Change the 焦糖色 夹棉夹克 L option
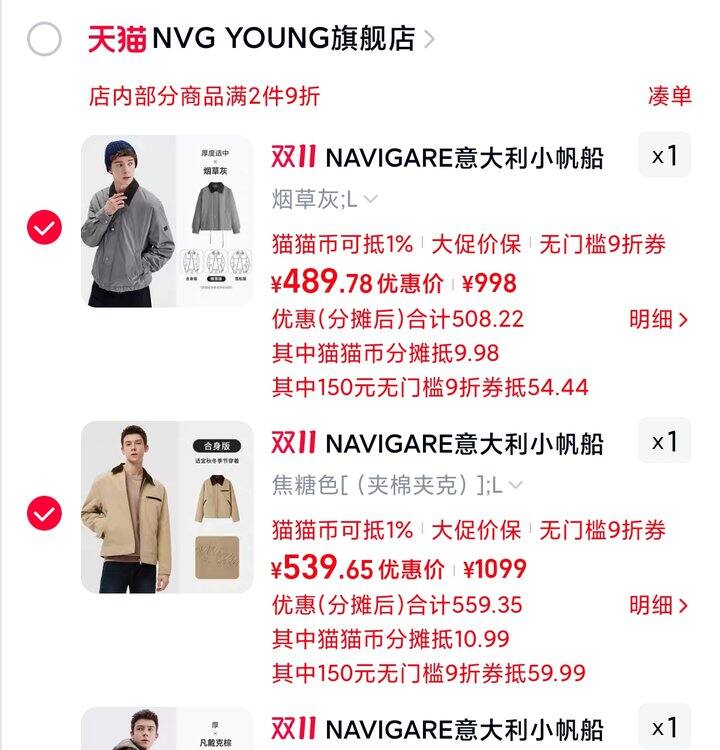Image resolution: width=720 pixels, height=750 pixels. (x=397, y=485)
